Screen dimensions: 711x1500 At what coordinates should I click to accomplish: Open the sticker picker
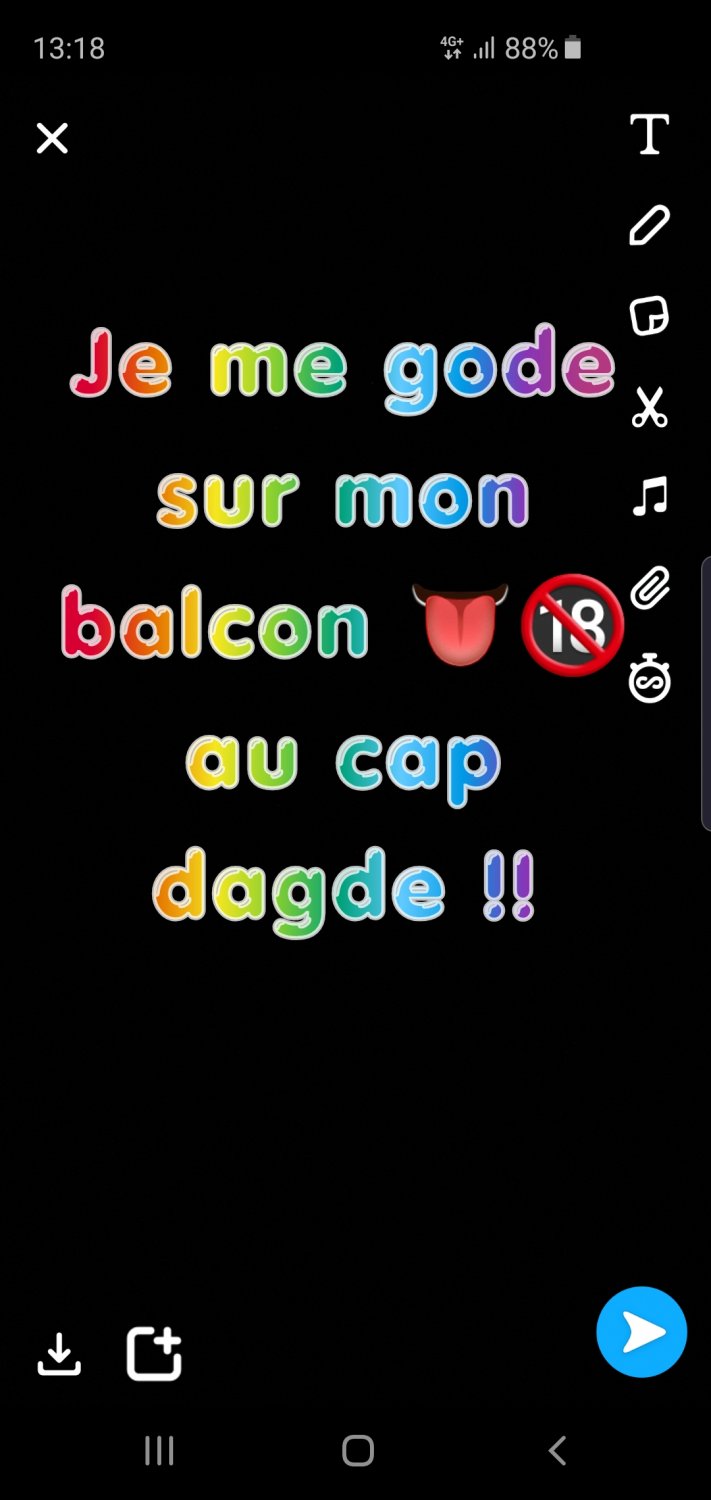point(649,316)
